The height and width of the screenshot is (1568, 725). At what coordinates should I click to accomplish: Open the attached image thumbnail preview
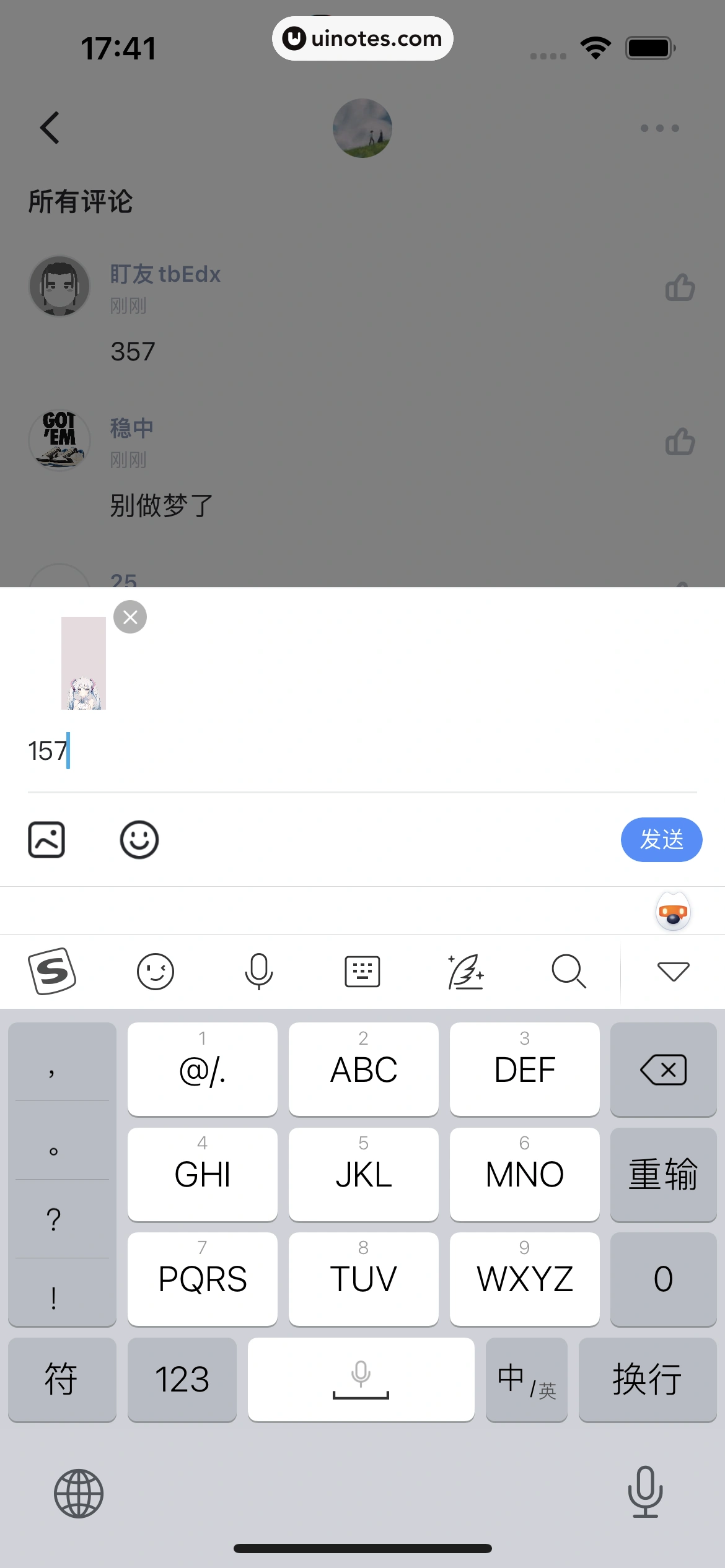pos(84,663)
